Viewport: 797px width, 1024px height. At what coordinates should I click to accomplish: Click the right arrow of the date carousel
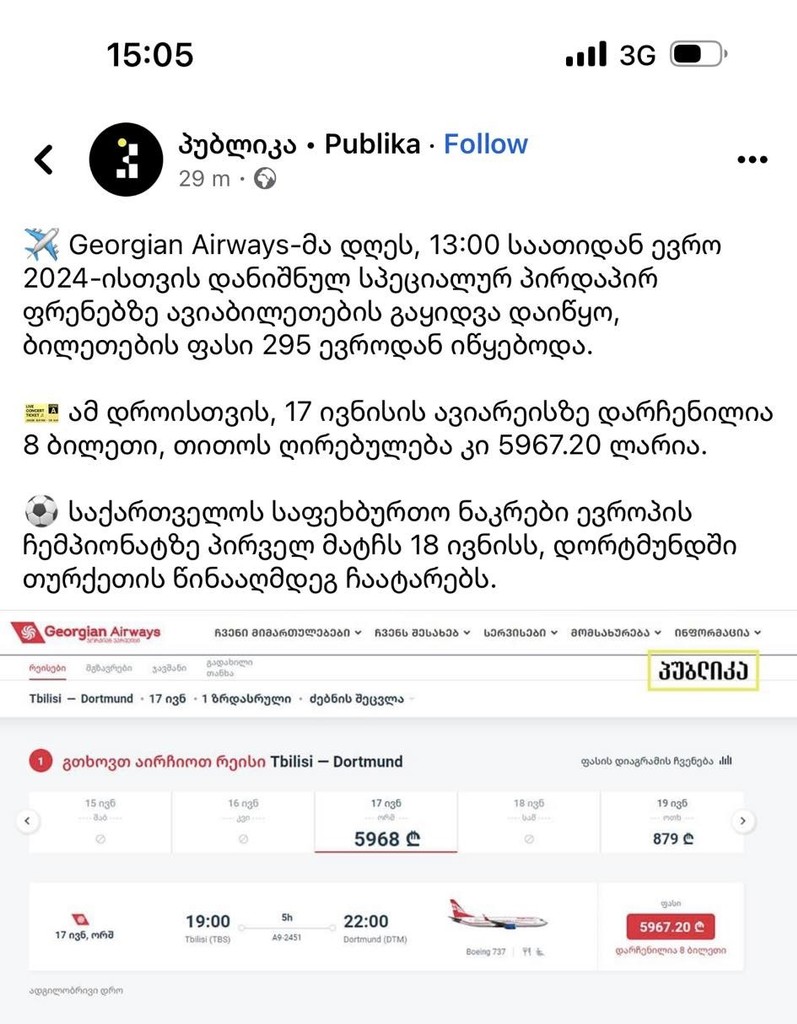744,819
